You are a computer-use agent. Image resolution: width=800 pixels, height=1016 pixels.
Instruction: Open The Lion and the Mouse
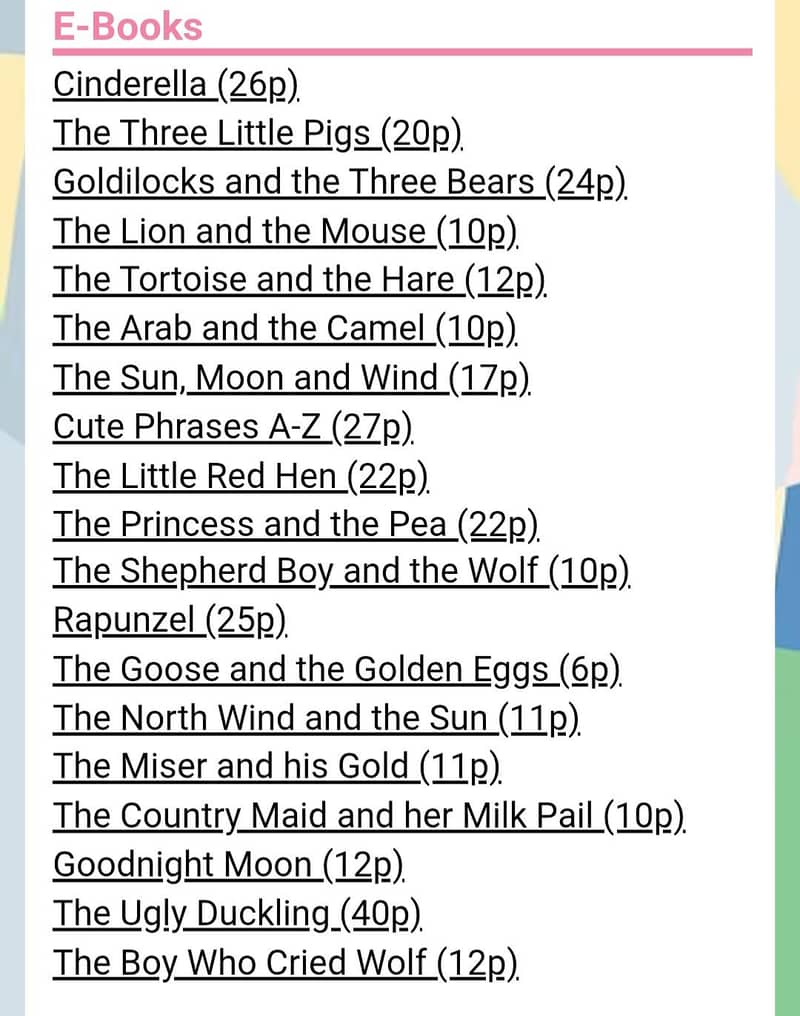[x=285, y=231]
